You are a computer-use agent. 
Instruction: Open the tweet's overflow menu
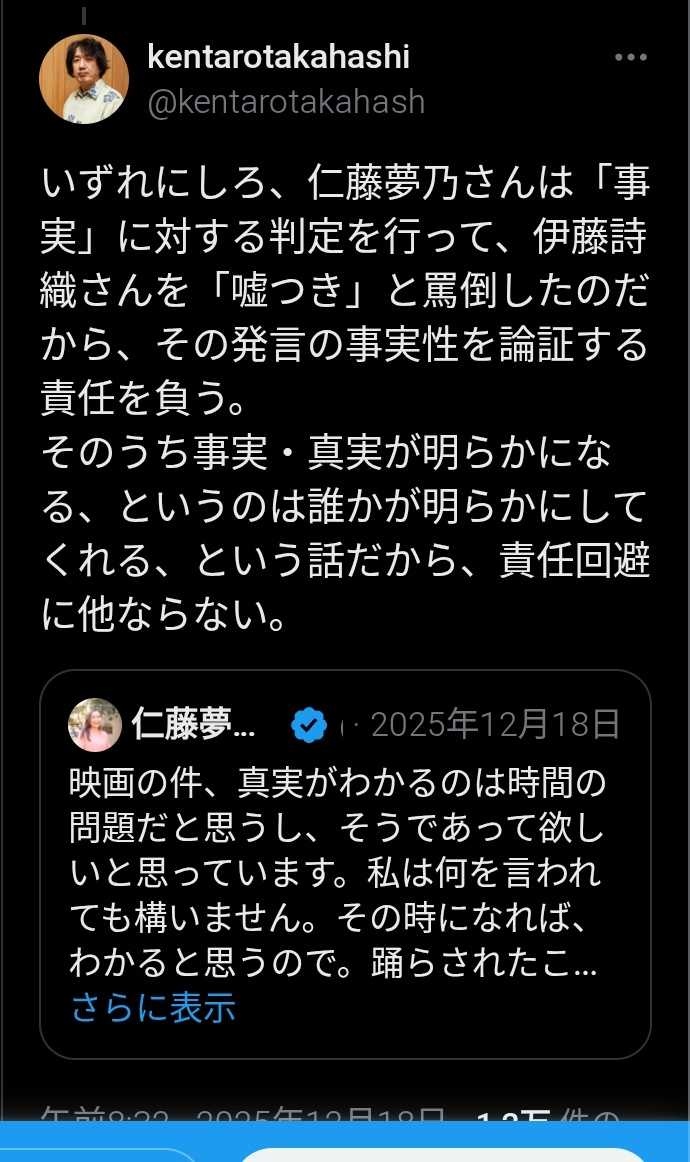click(x=631, y=58)
